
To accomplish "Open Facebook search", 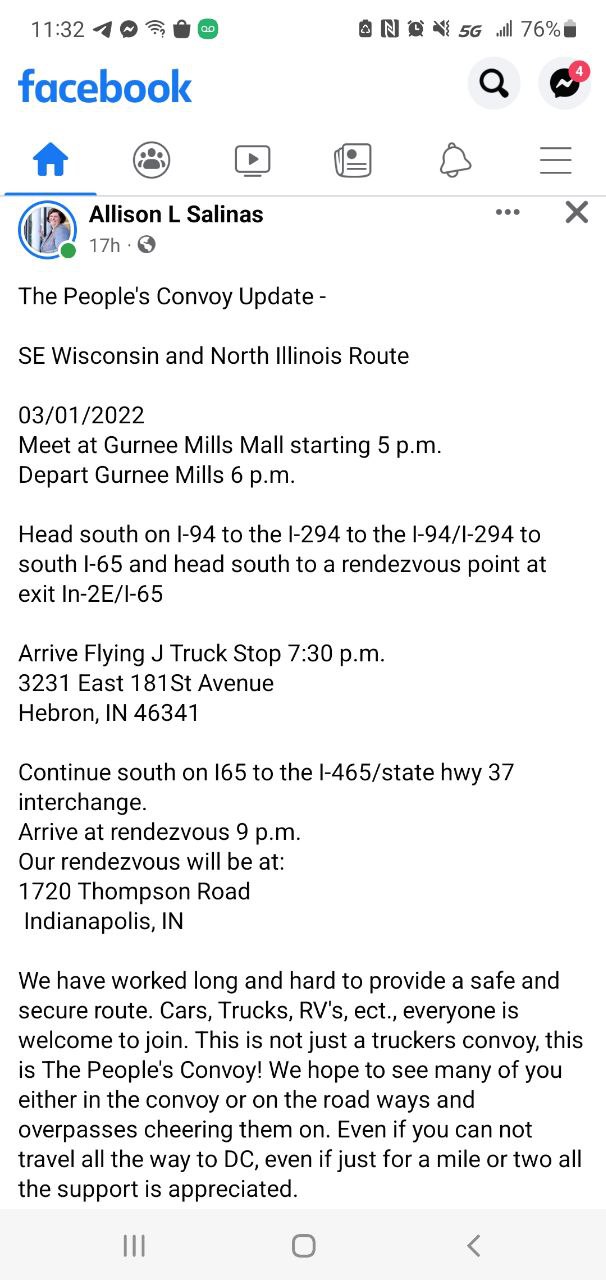I will [x=494, y=85].
